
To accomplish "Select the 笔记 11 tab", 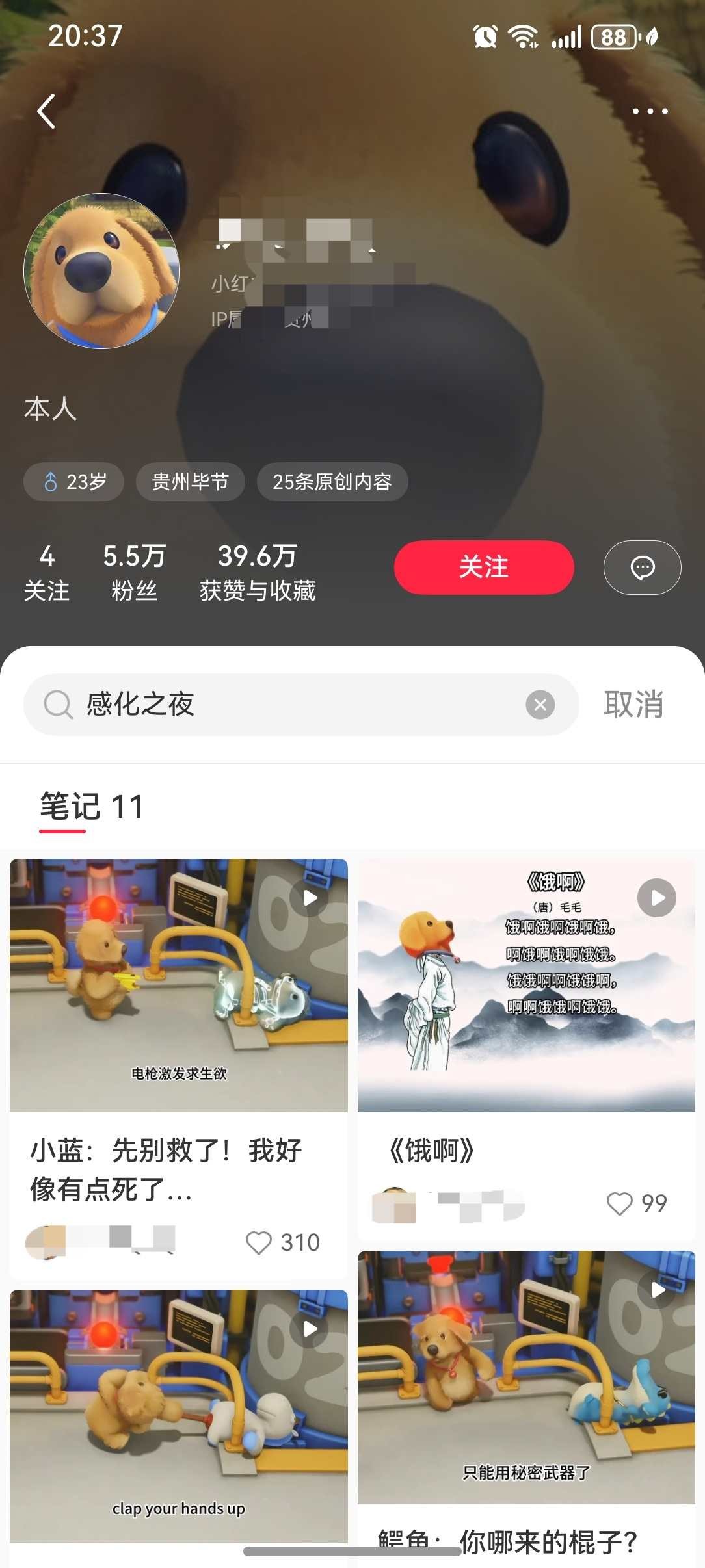I will (x=91, y=807).
